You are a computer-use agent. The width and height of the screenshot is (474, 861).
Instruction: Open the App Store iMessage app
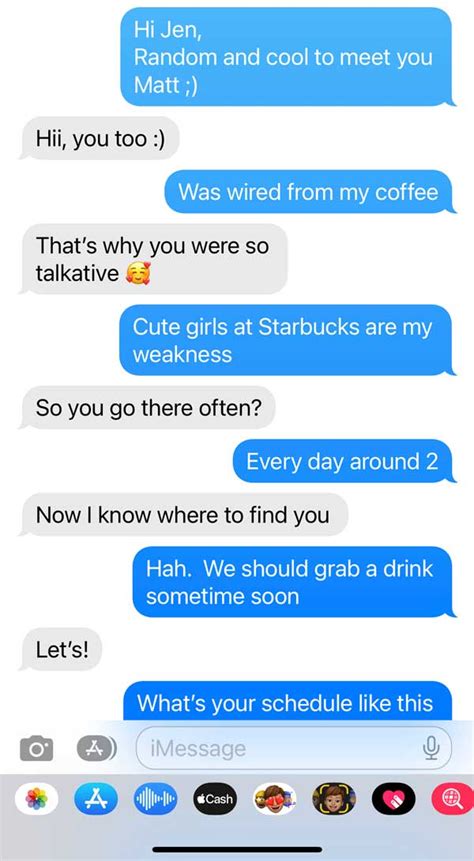click(96, 798)
